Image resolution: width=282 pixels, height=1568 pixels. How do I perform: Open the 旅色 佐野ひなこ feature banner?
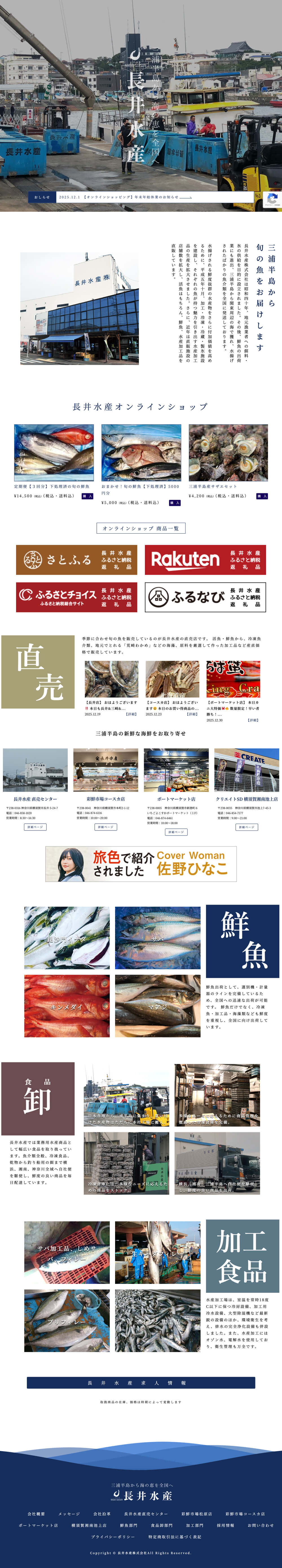(141, 864)
